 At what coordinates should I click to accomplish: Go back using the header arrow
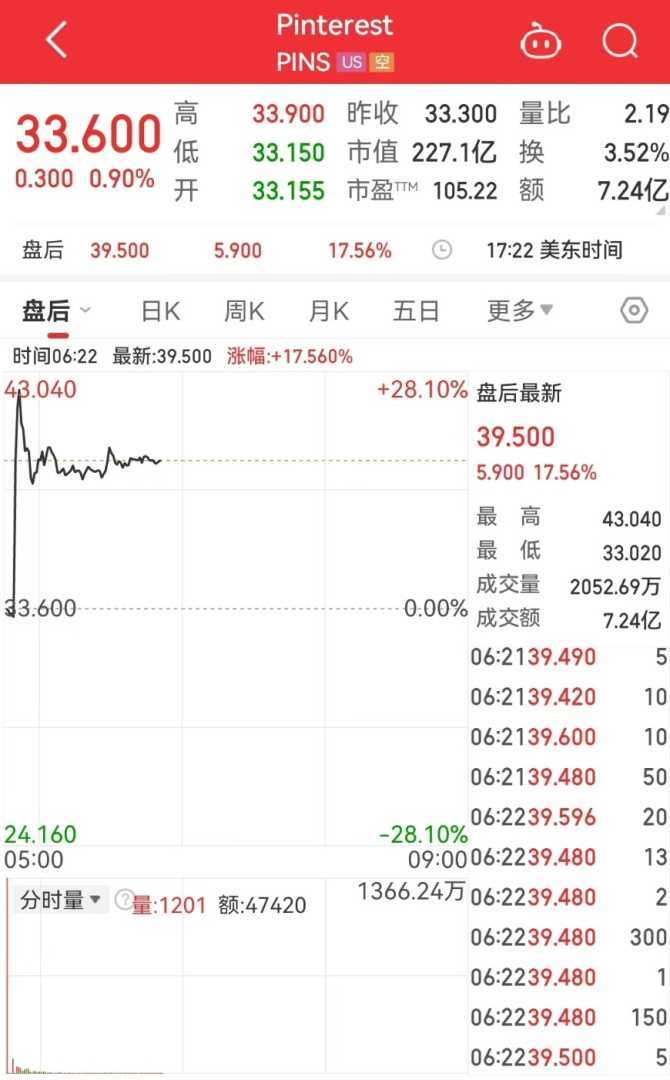pyautogui.click(x=56, y=41)
